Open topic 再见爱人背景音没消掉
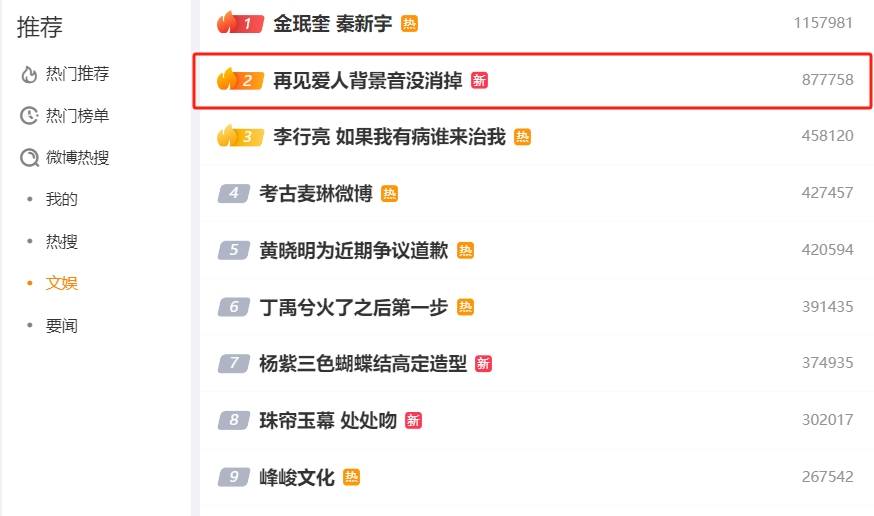 [x=367, y=80]
